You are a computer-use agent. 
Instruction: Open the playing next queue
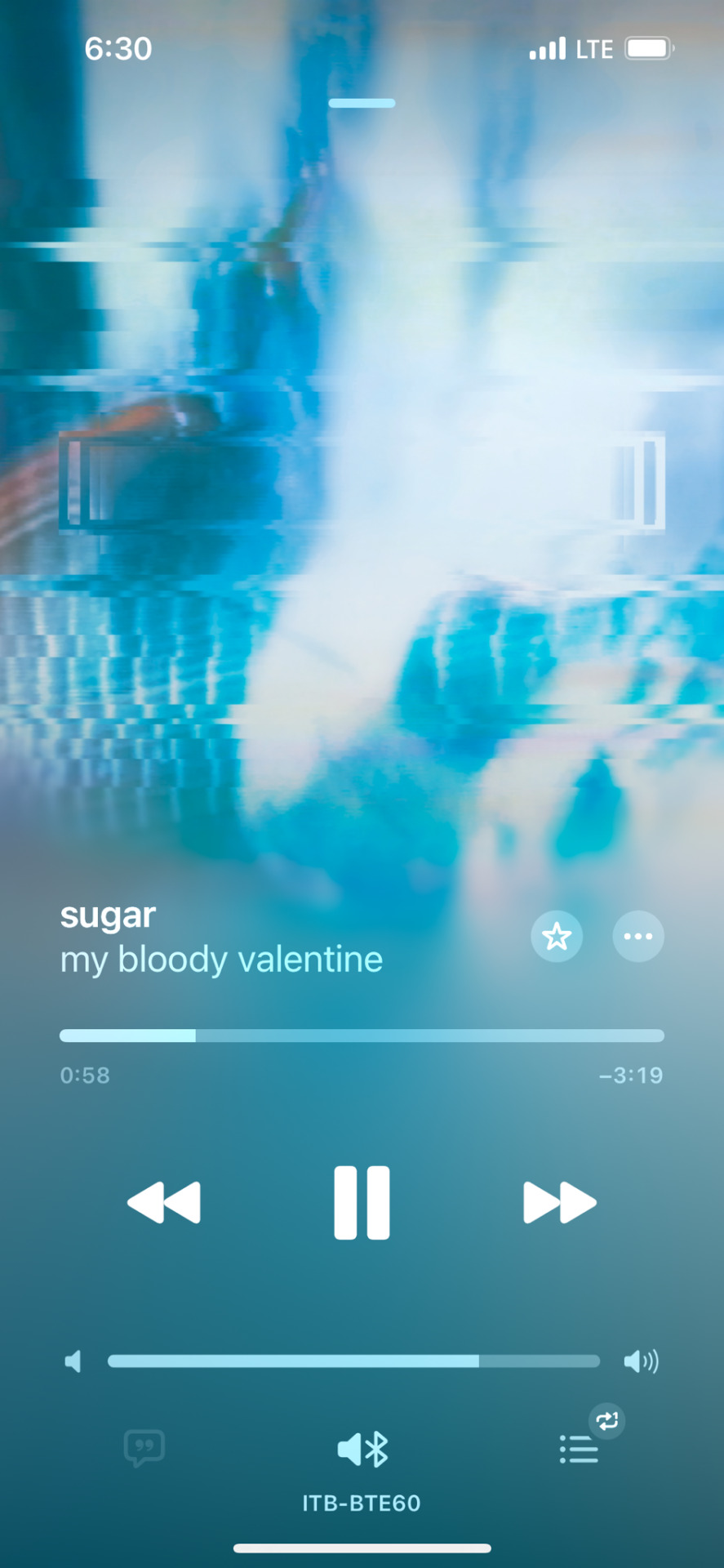point(579,1450)
